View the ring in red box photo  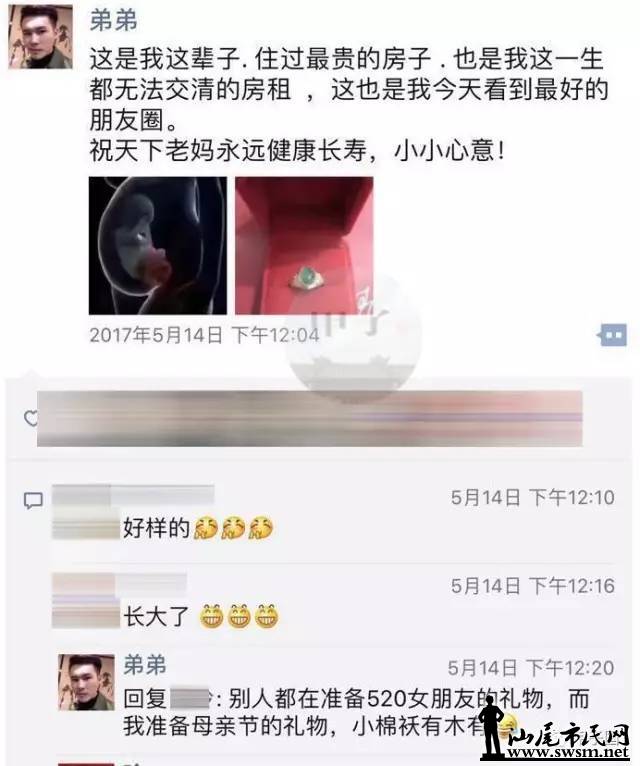point(304,246)
